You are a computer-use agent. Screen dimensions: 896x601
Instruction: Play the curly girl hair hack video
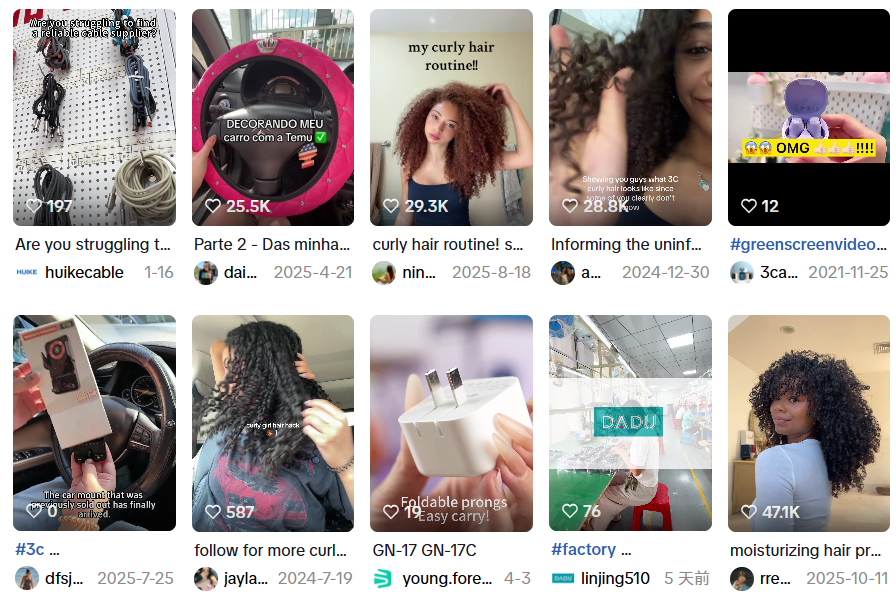click(272, 423)
